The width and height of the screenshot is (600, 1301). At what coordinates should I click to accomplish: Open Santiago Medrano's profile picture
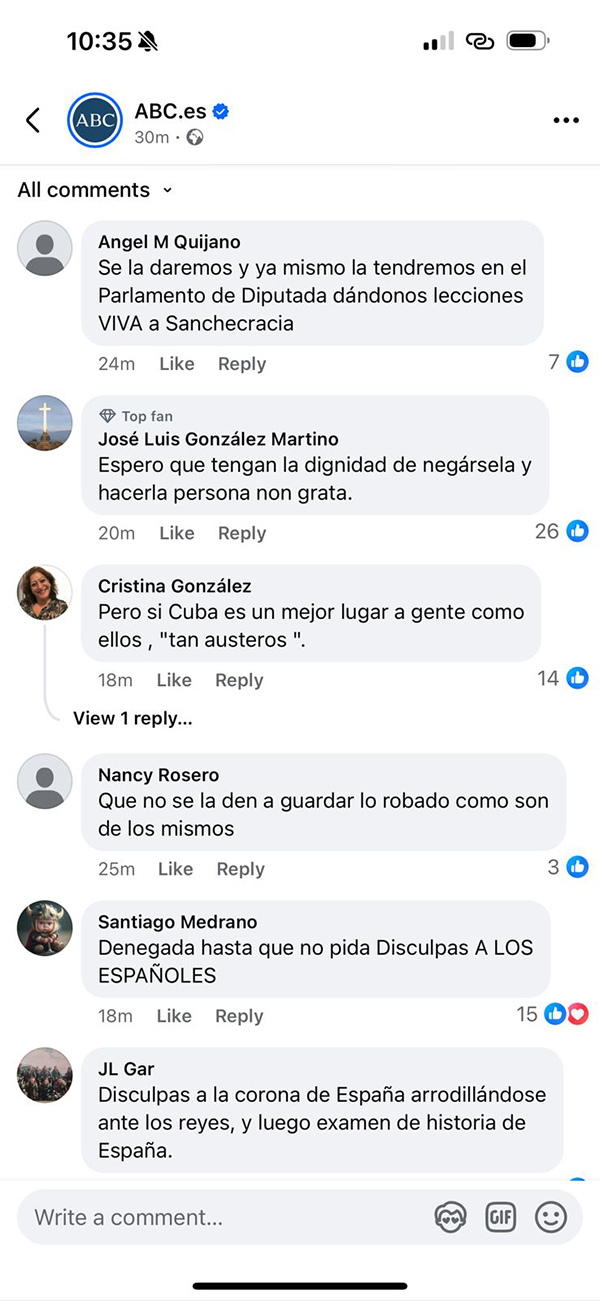click(45, 928)
